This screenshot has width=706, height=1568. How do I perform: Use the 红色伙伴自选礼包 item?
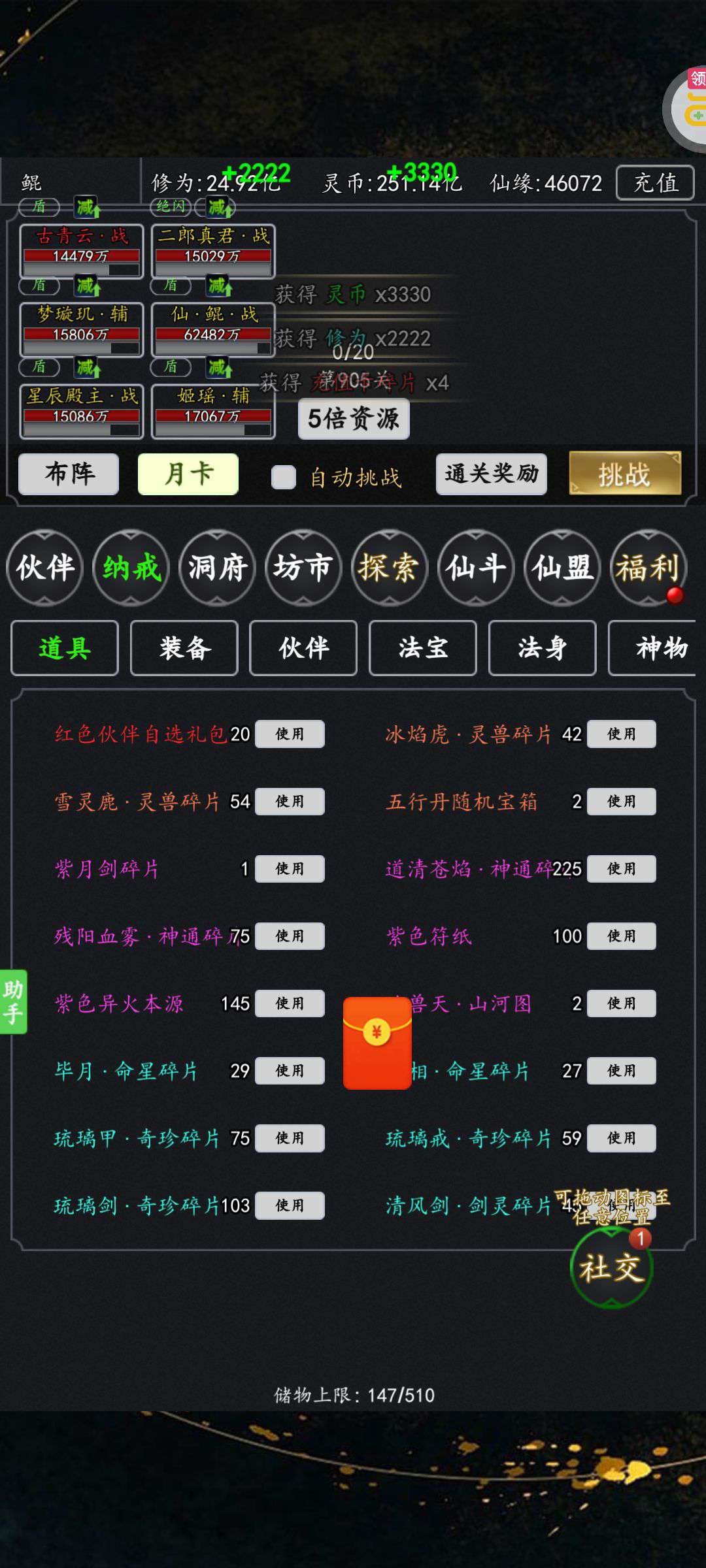coord(290,734)
